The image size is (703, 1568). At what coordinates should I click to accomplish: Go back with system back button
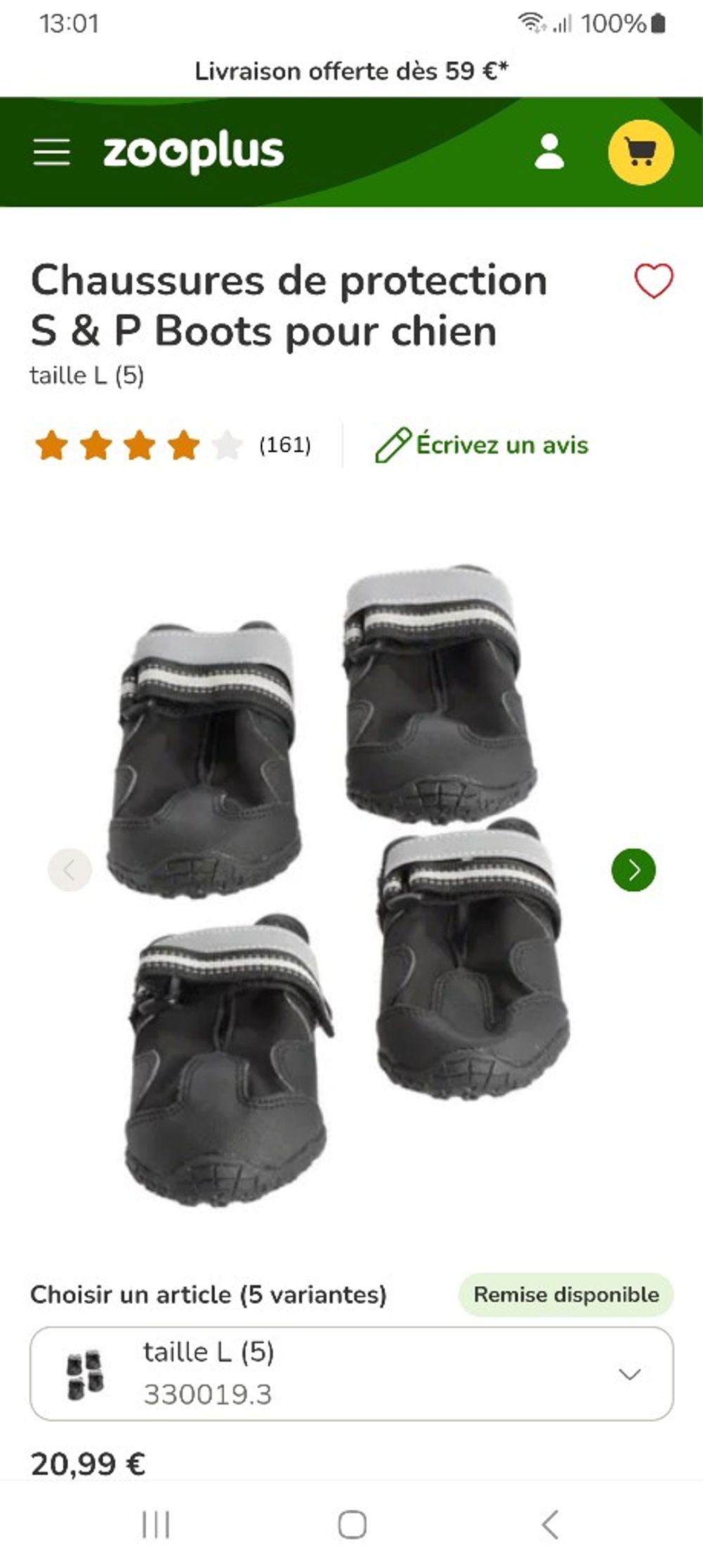(550, 1524)
